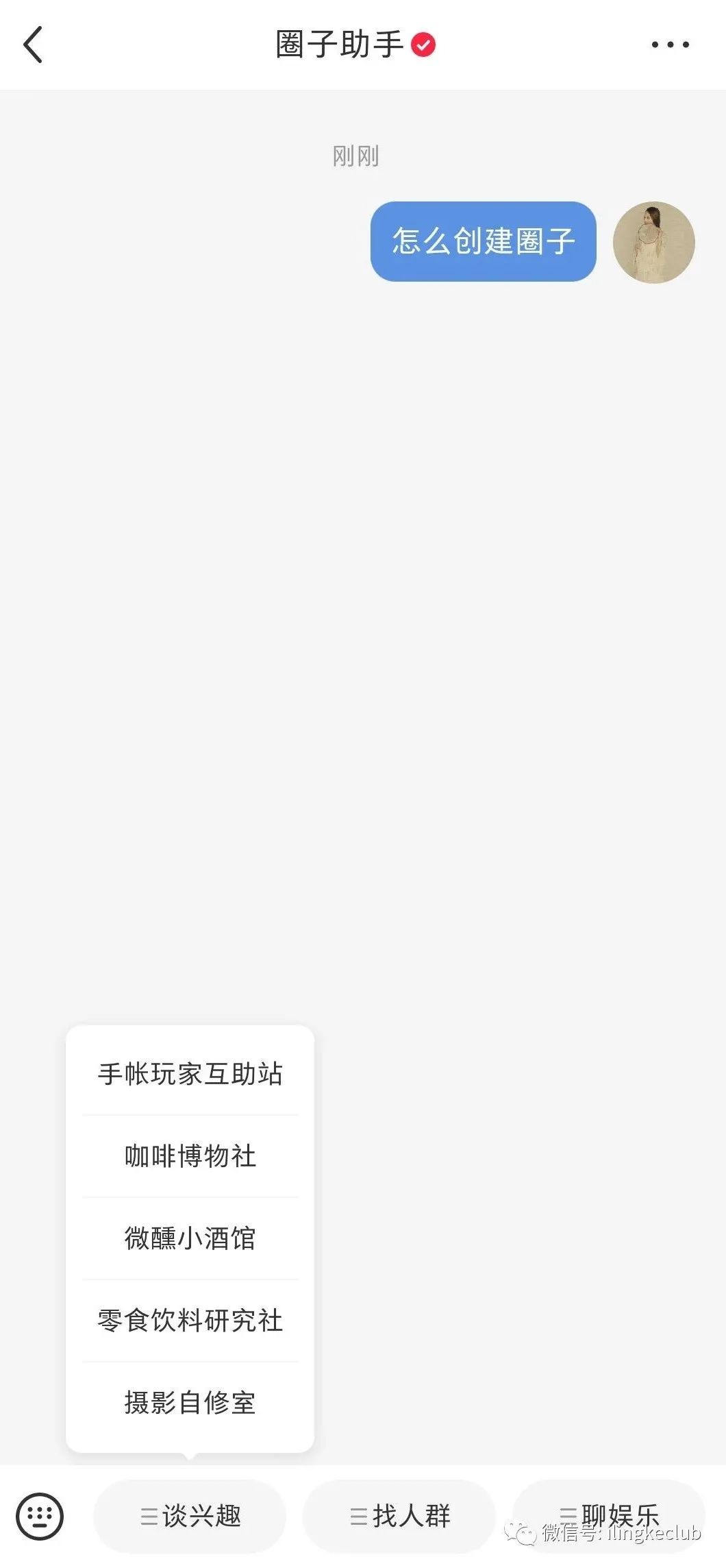Tap the red verified badge beside 圈子助手

tap(423, 43)
